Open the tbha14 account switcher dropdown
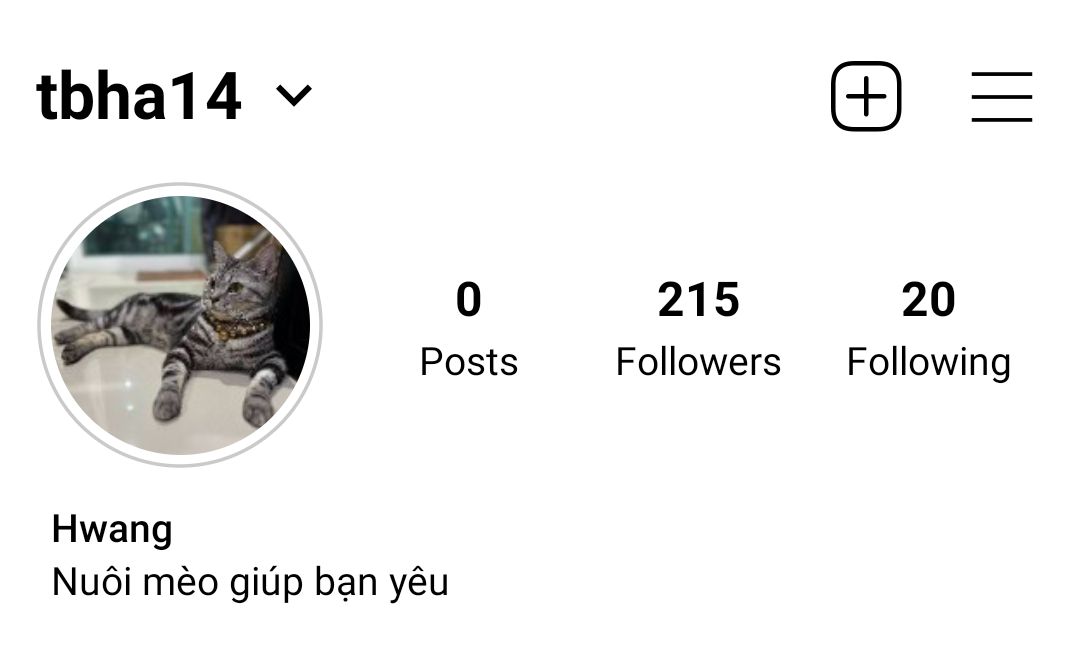This screenshot has width=1080, height=648. pos(174,96)
